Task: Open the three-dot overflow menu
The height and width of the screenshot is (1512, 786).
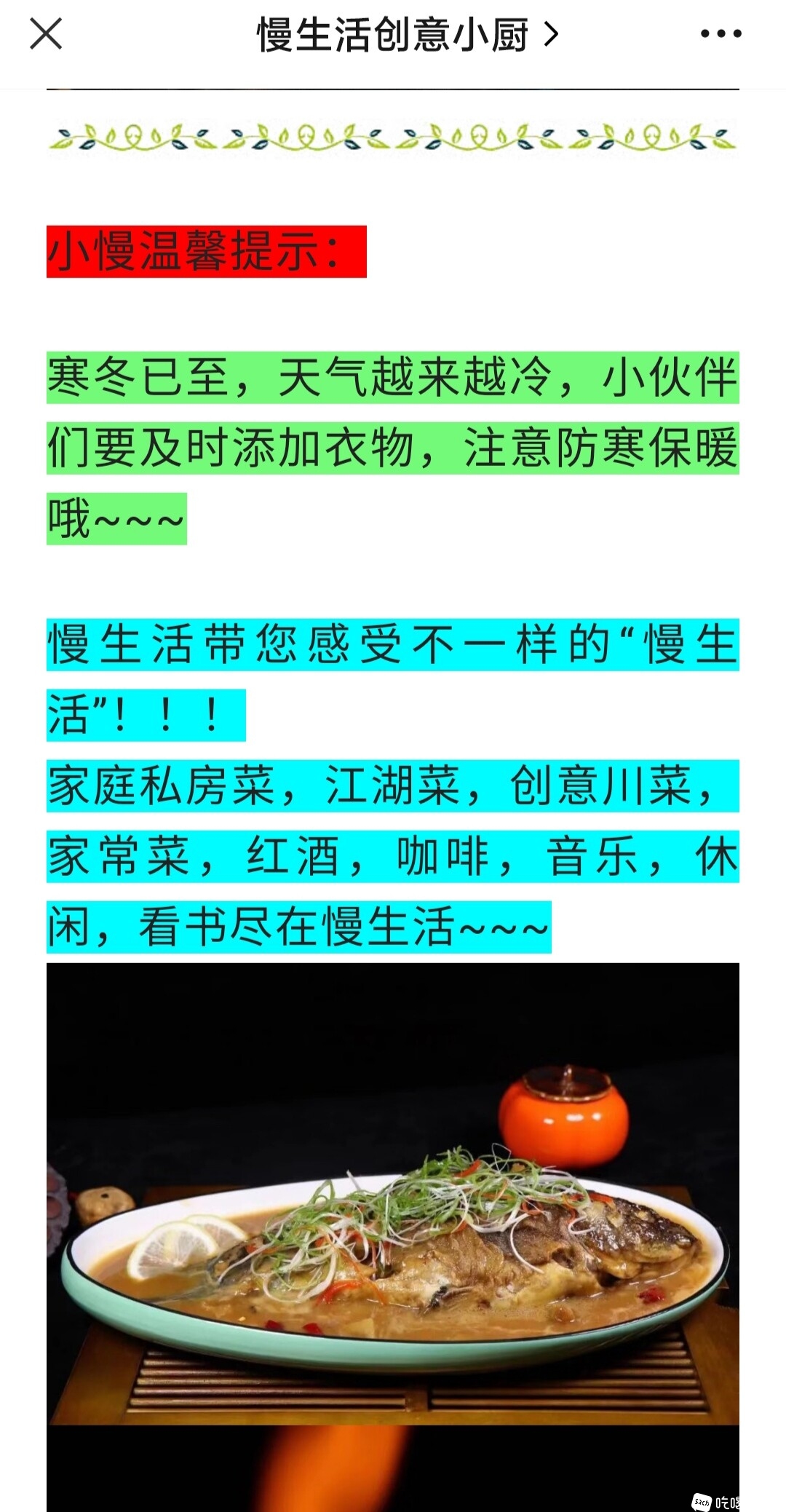Action: (x=720, y=34)
